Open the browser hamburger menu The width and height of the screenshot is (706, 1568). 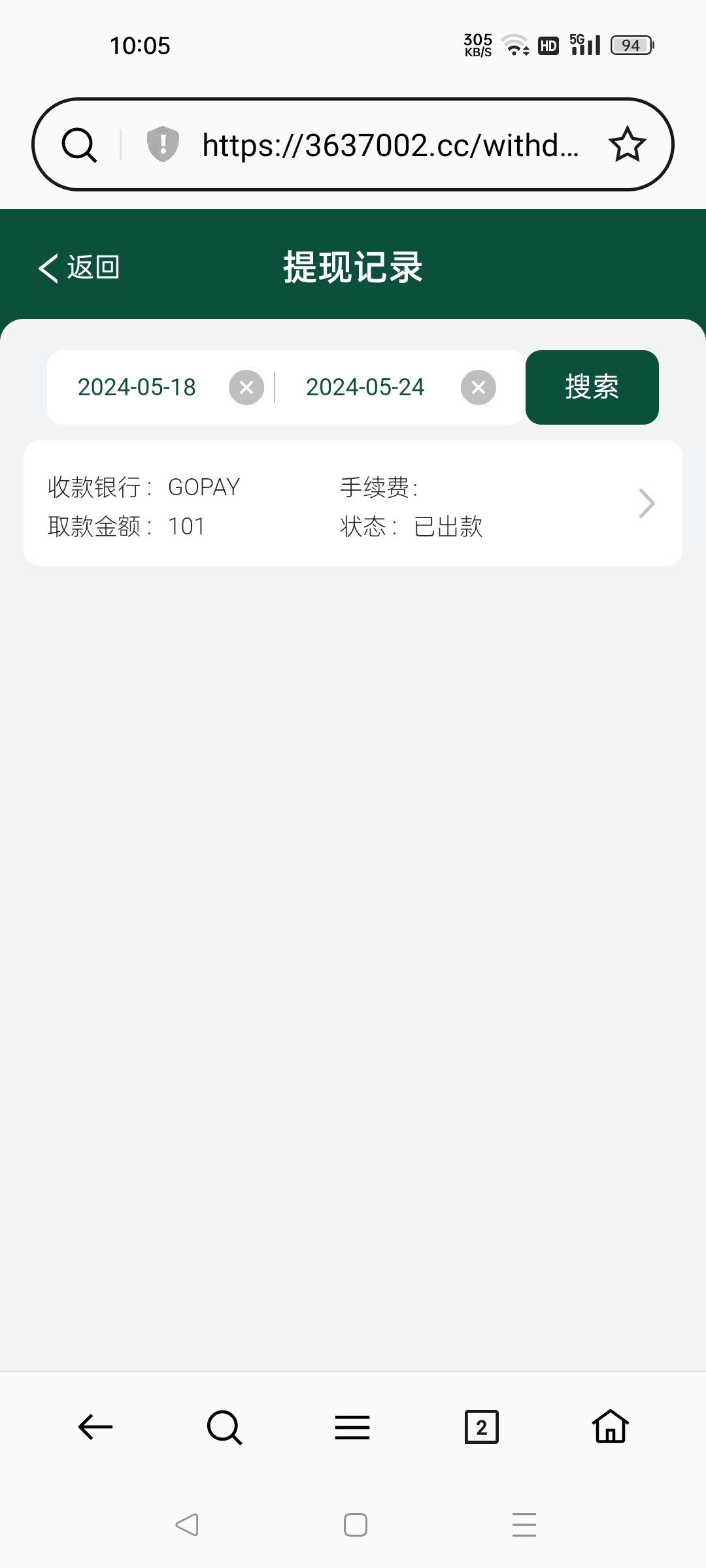(x=352, y=1427)
